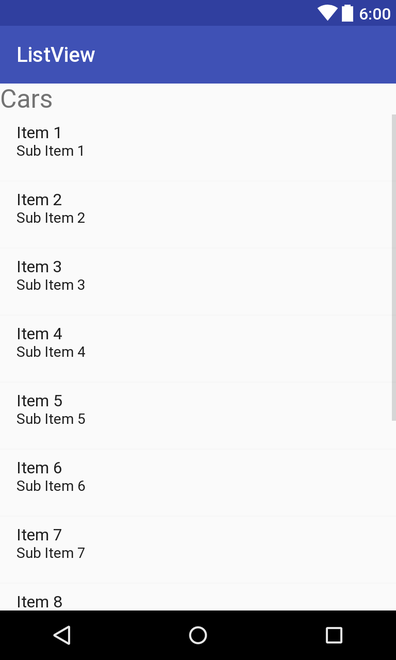Select the Item 6 entry
The width and height of the screenshot is (396, 660).
coord(198,482)
